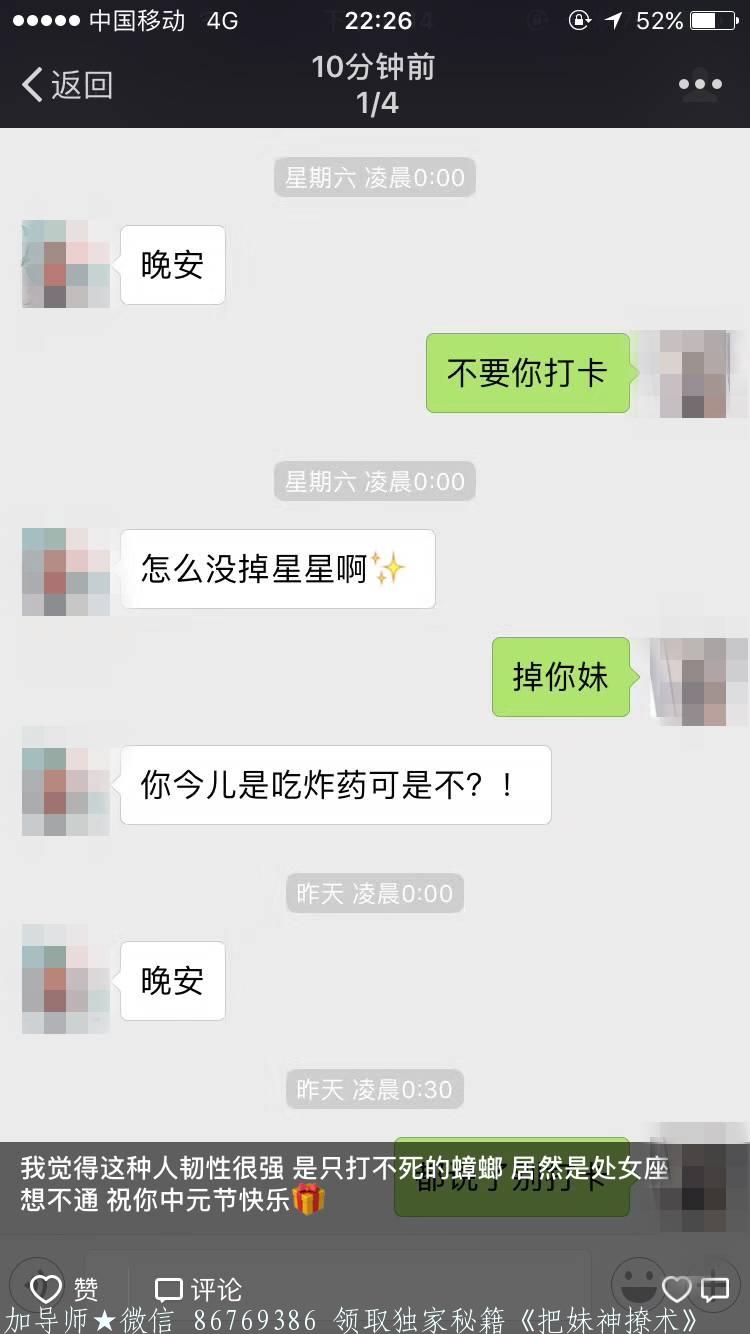
Task: Like this post with 赞
Action: coord(64,1288)
